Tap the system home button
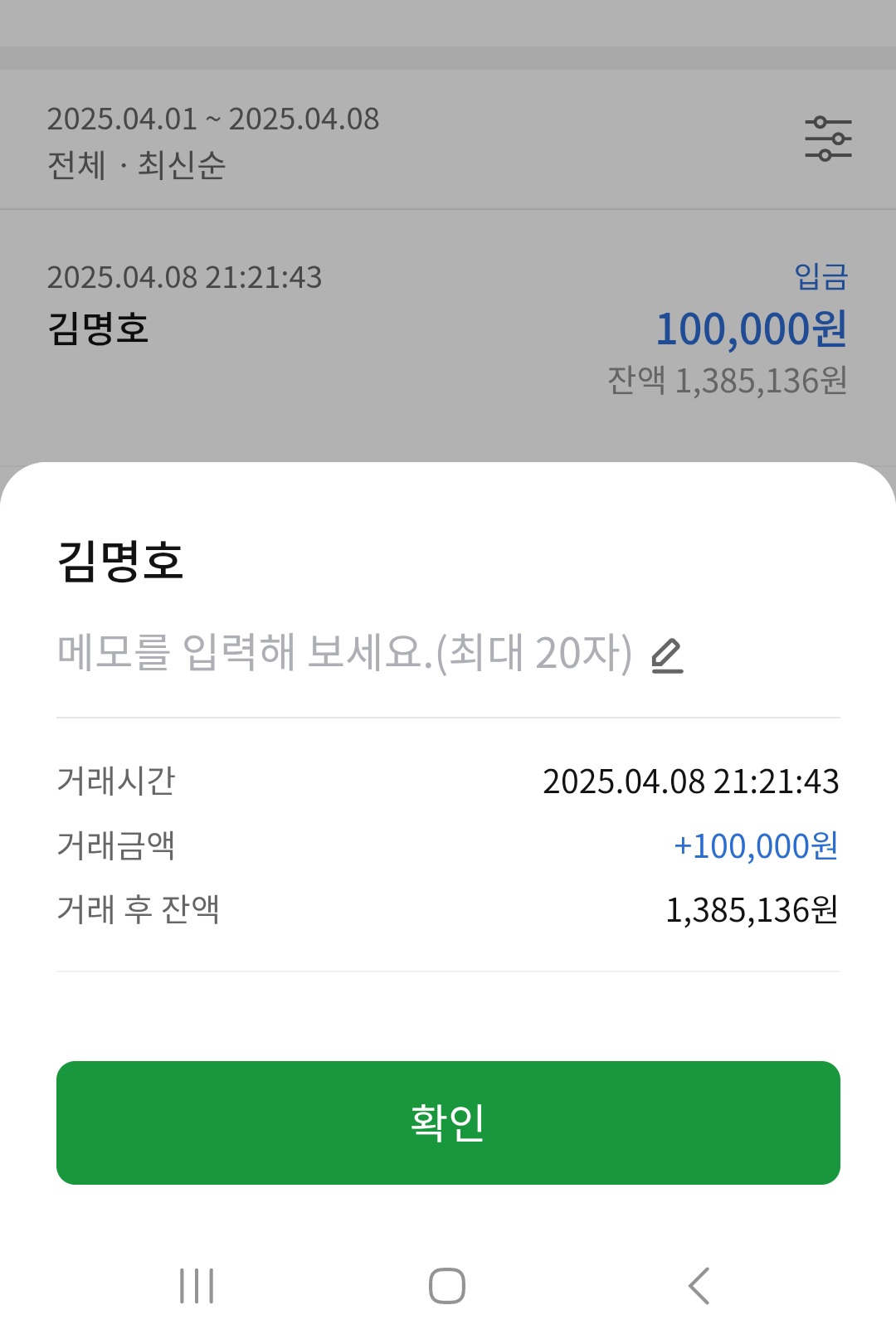 click(x=447, y=1286)
